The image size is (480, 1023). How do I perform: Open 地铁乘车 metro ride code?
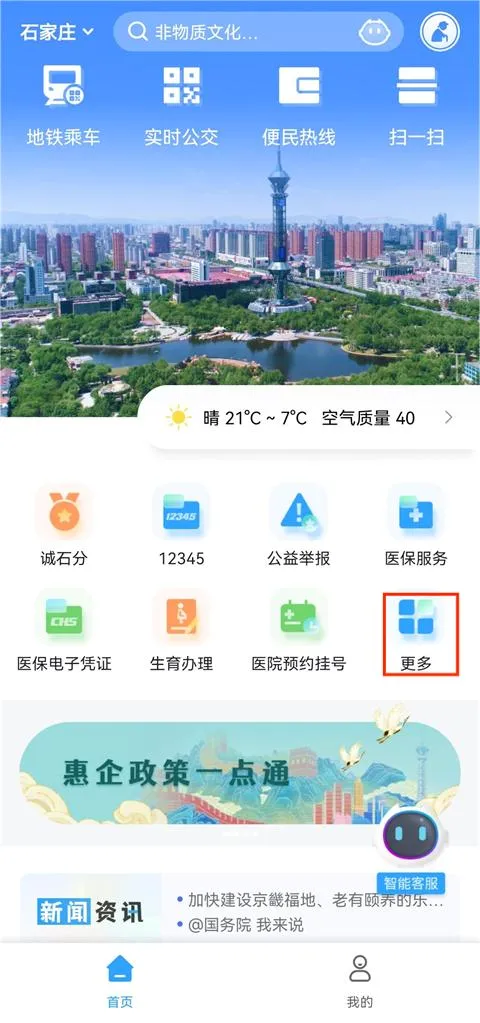click(63, 106)
